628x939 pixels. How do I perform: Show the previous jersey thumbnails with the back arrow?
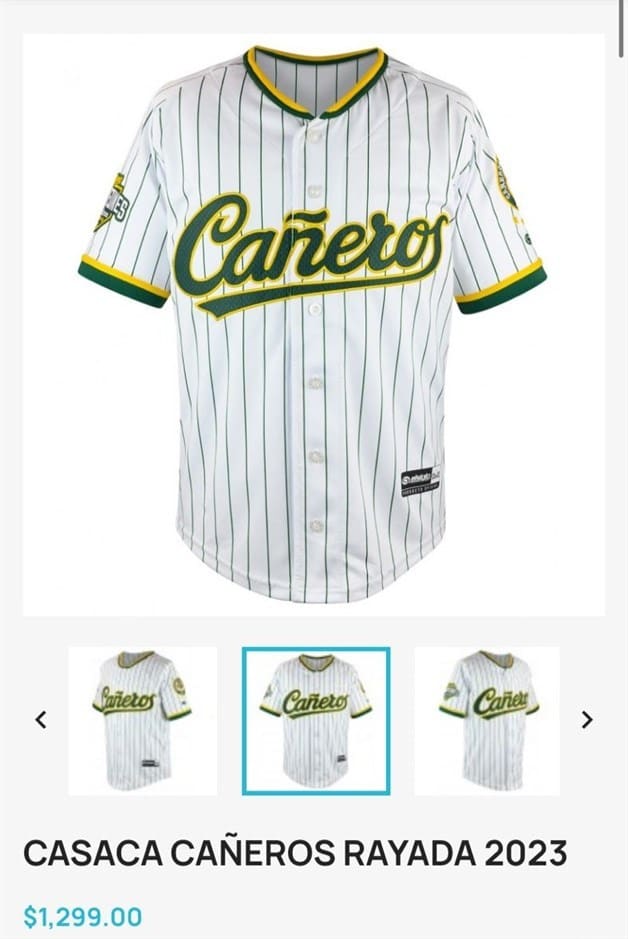tap(41, 720)
